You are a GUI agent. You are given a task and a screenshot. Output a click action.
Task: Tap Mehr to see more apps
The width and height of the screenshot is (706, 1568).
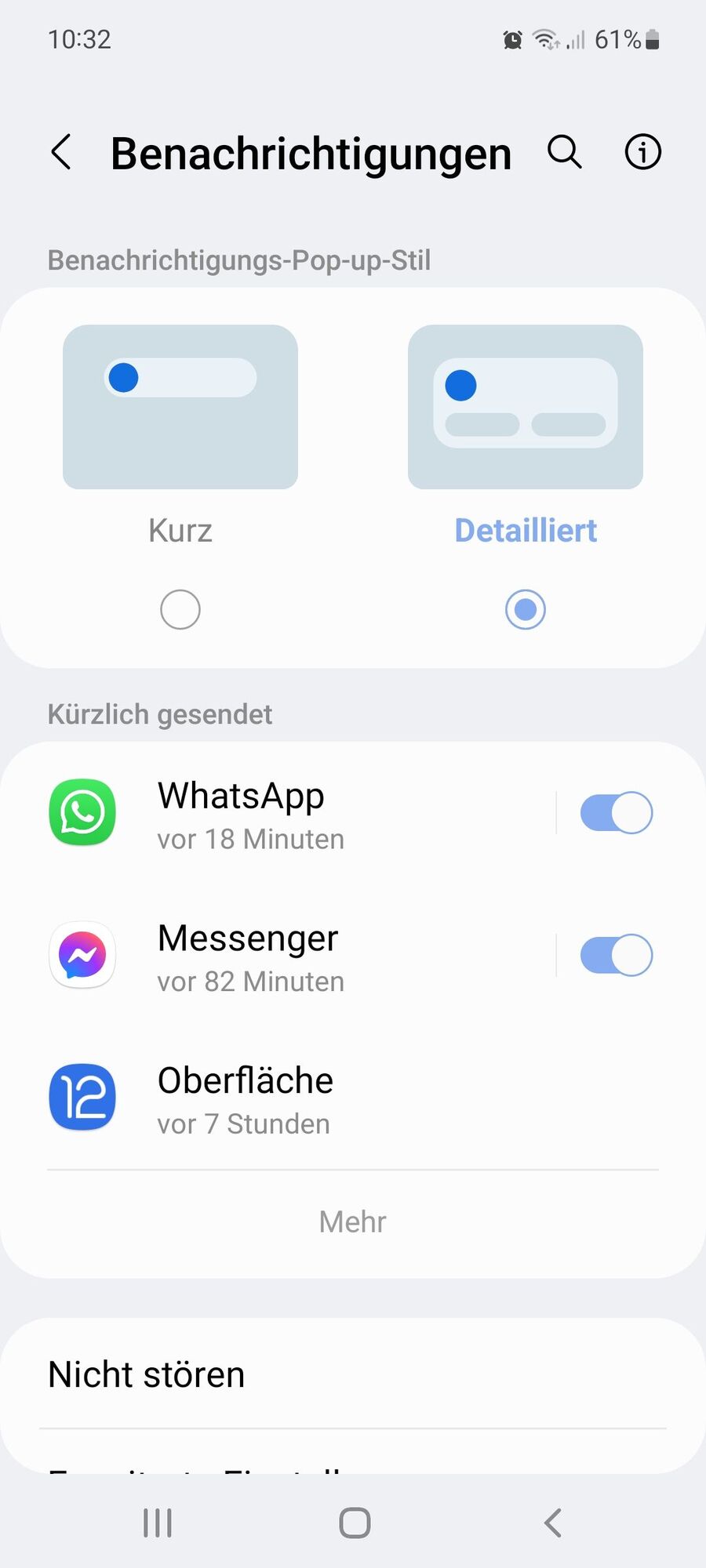(353, 1221)
